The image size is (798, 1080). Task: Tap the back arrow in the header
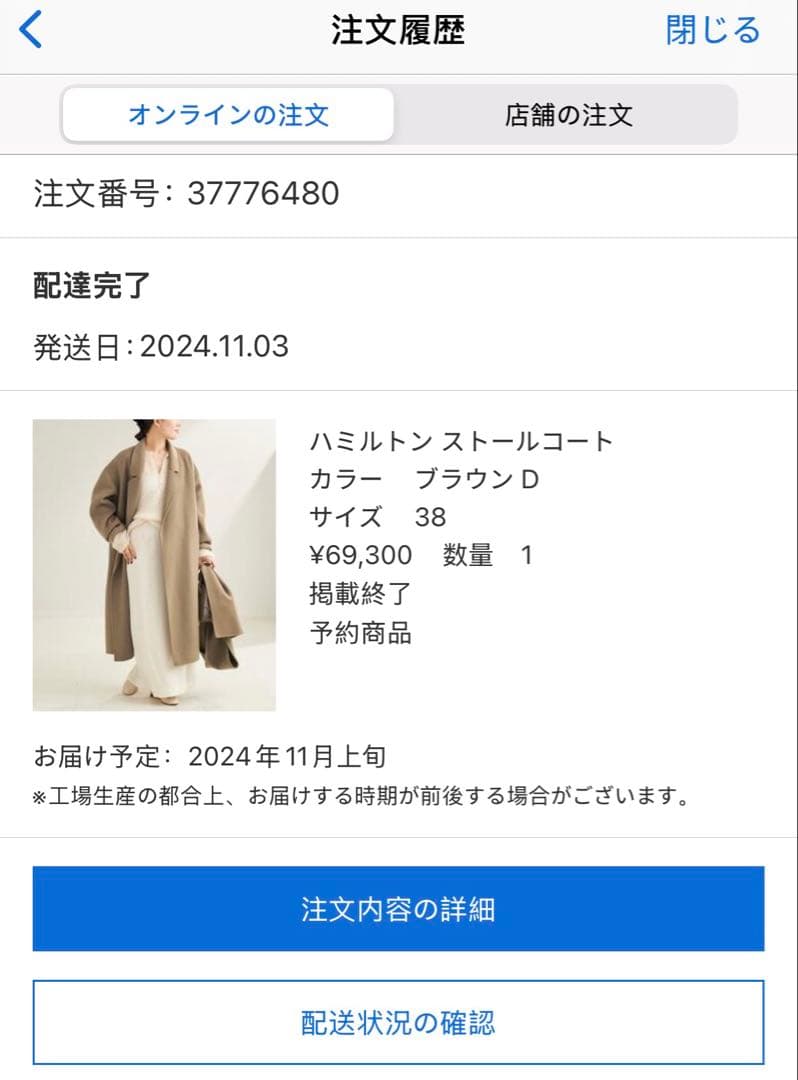[x=30, y=29]
